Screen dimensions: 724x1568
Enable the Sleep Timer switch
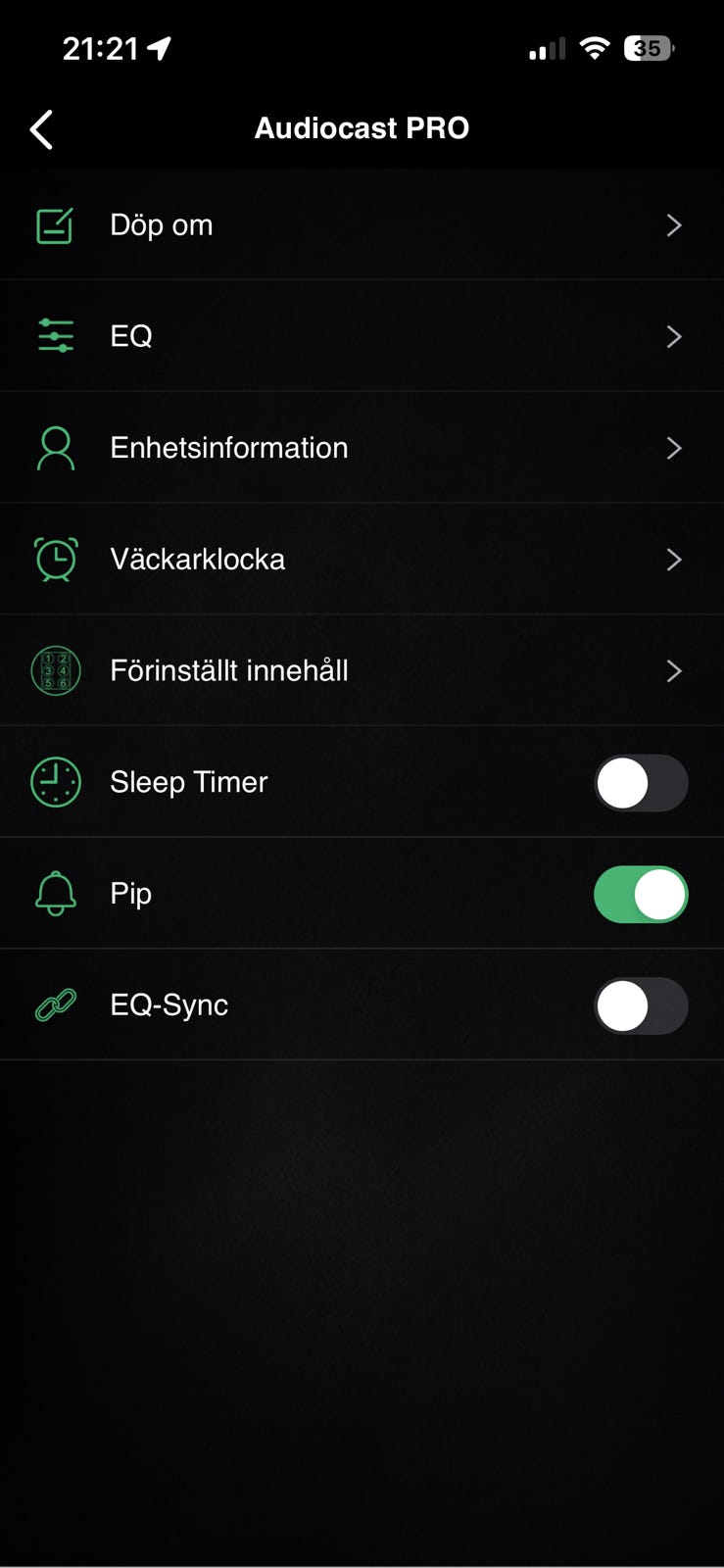point(641,783)
